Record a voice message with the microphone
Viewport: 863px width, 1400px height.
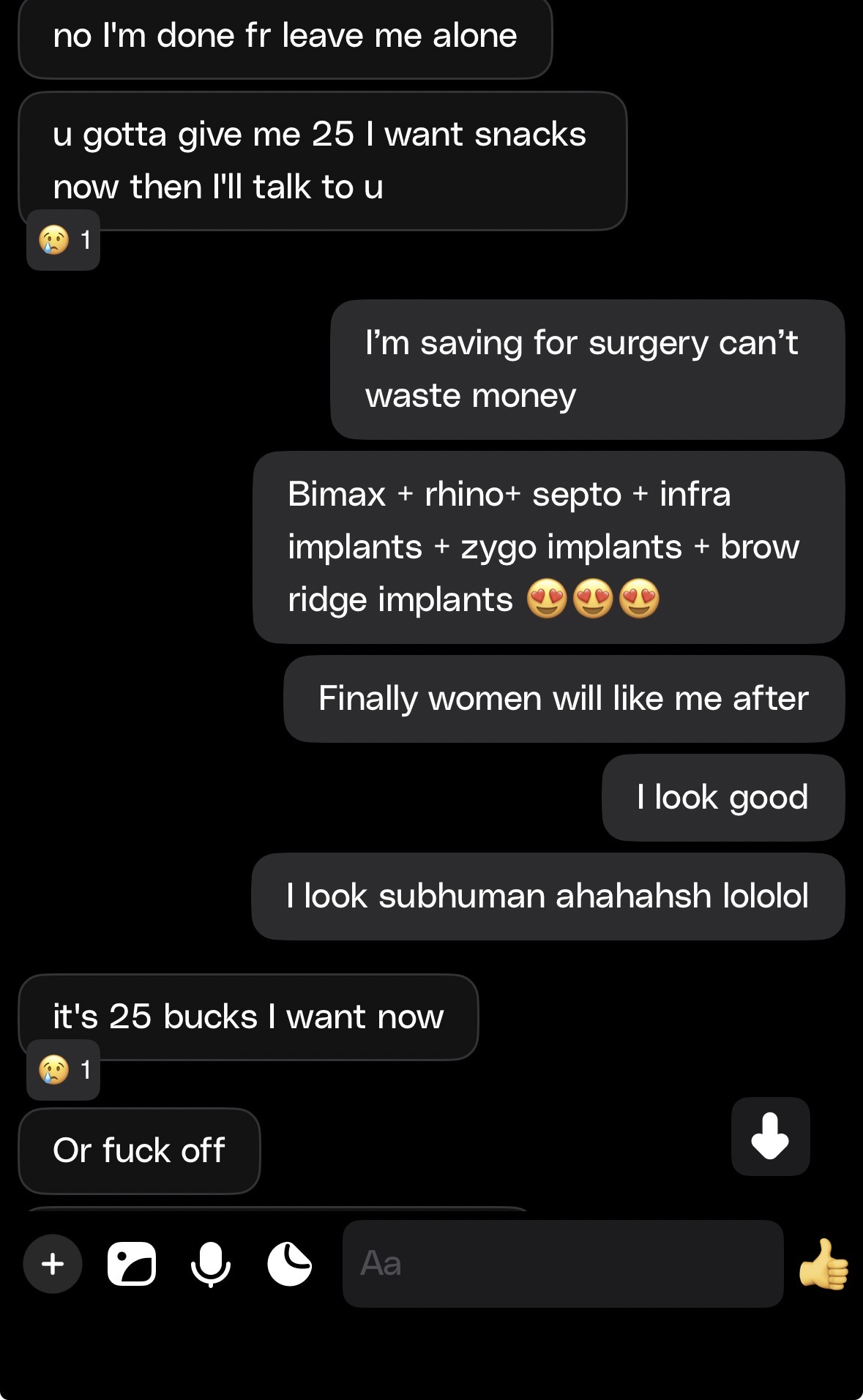pos(211,1264)
